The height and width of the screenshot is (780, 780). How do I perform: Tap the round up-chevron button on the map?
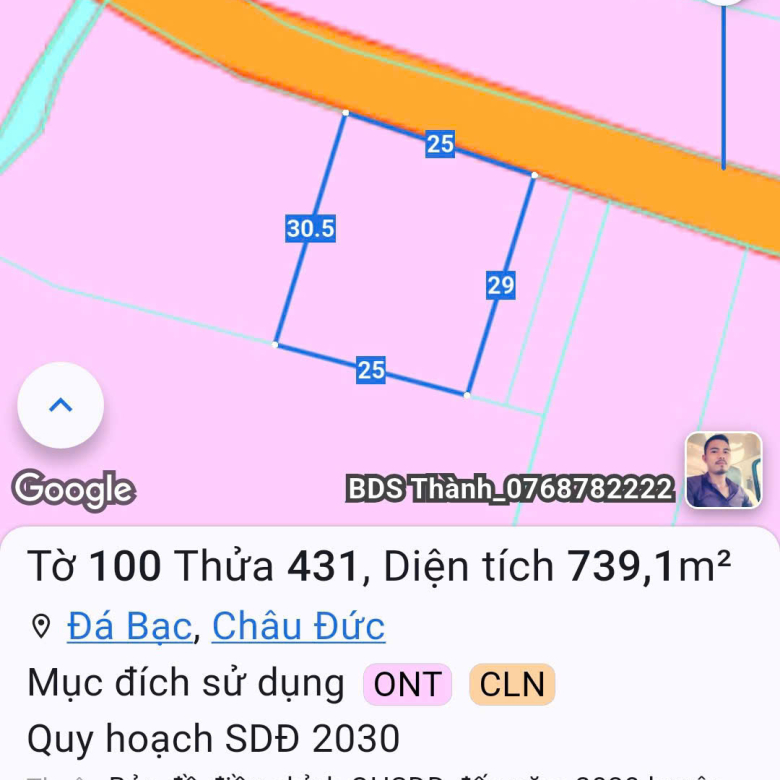(x=61, y=405)
